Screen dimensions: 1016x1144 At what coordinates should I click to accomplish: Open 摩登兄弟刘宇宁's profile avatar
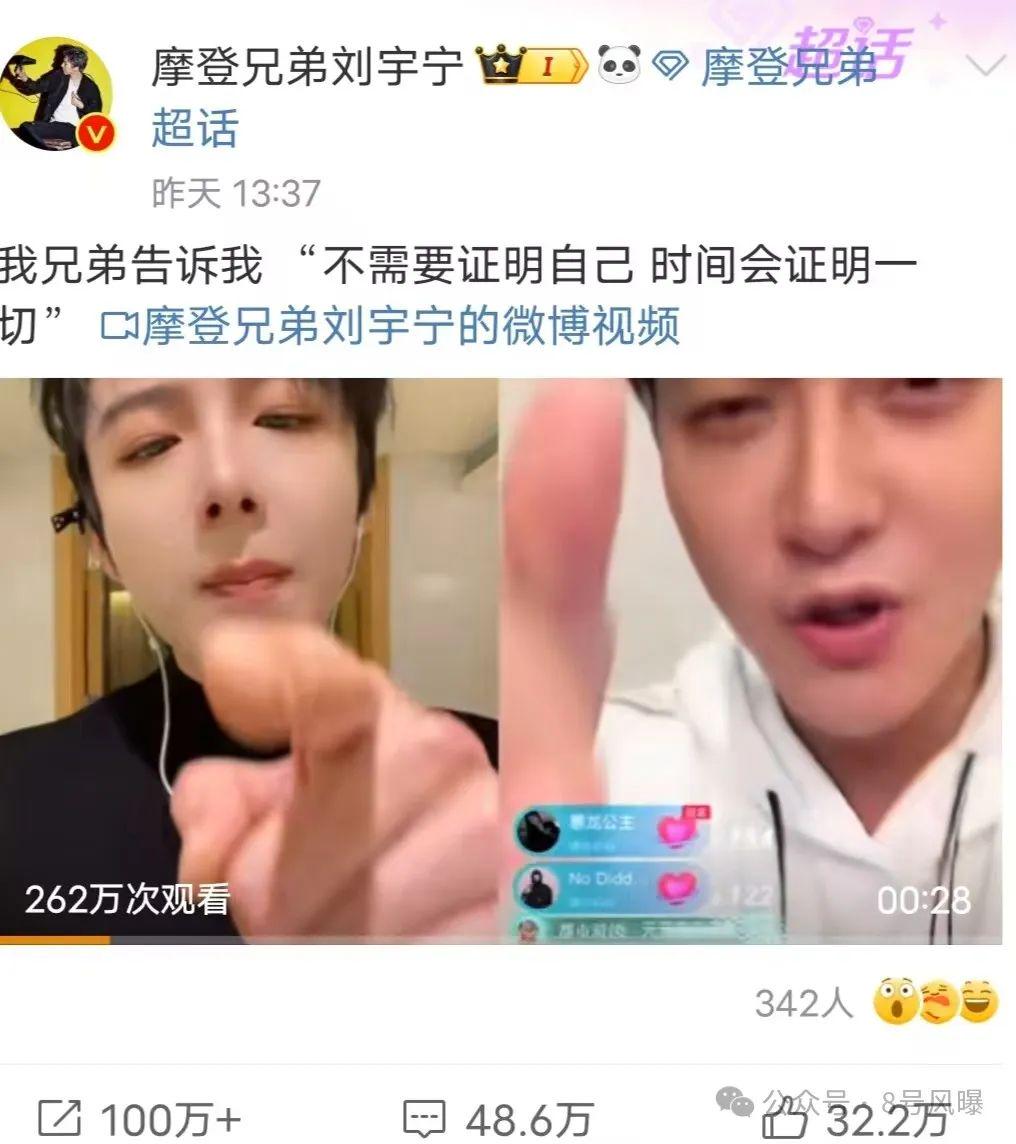[57, 94]
